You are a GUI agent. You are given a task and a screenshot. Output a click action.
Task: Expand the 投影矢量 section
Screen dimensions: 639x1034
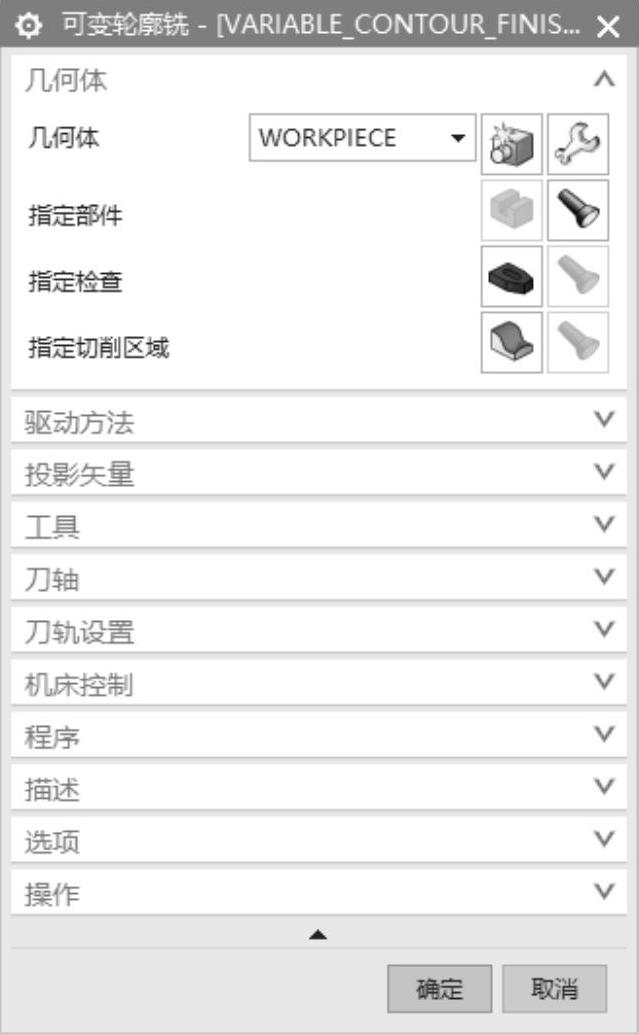pyautogui.click(x=603, y=472)
